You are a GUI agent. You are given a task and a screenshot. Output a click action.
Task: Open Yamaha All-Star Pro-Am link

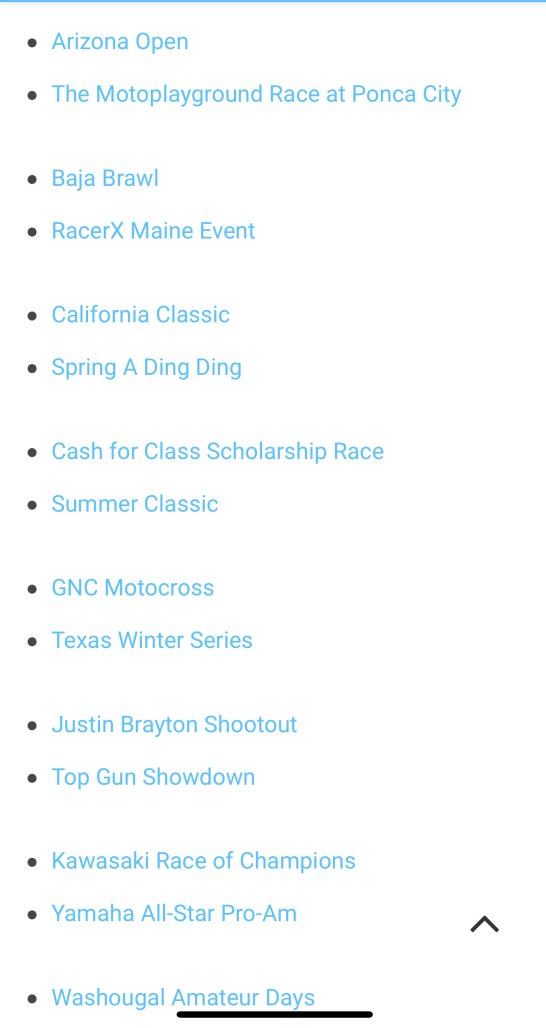pyautogui.click(x=174, y=914)
